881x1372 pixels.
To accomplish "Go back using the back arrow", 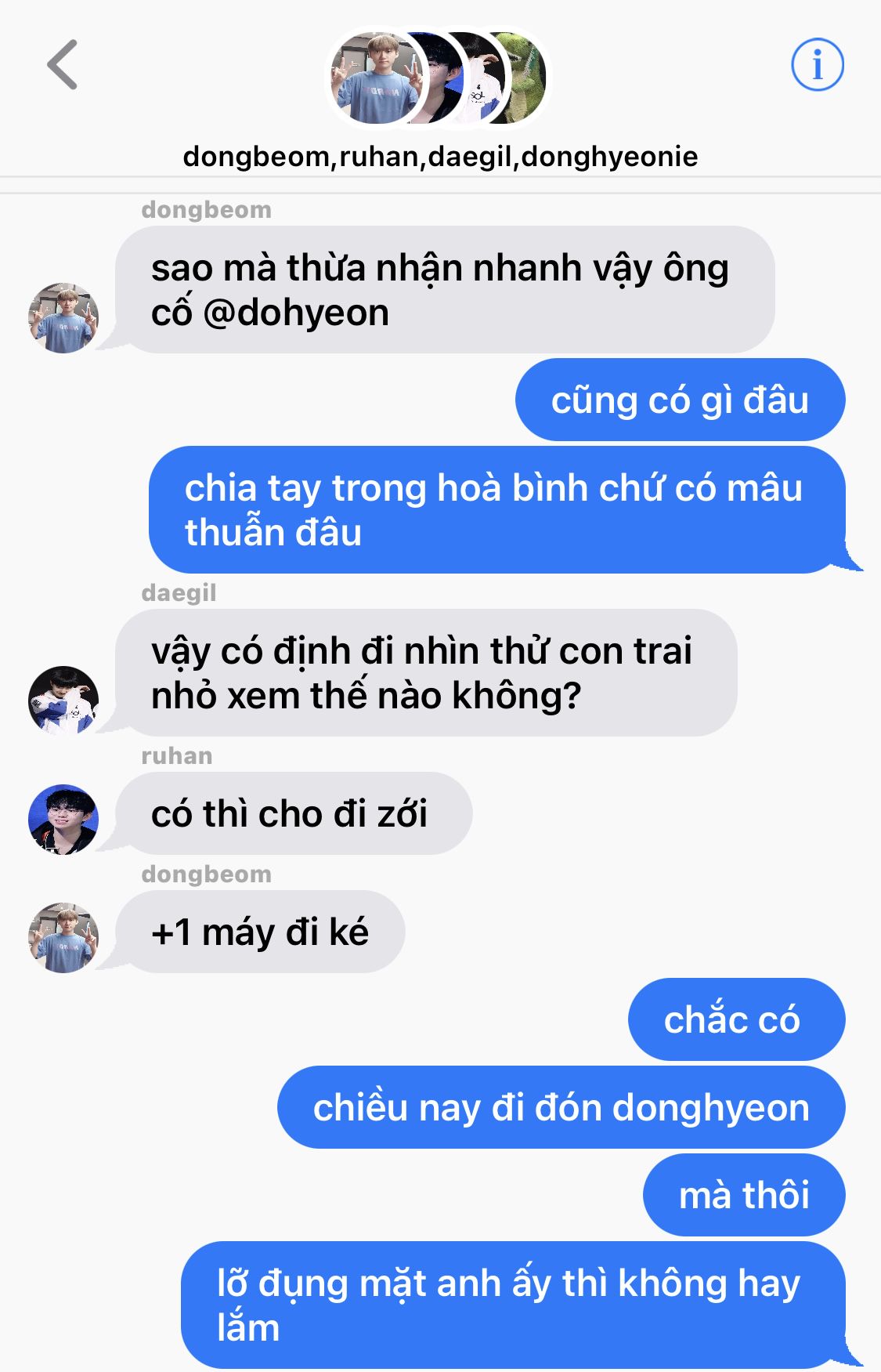I will click(x=63, y=65).
